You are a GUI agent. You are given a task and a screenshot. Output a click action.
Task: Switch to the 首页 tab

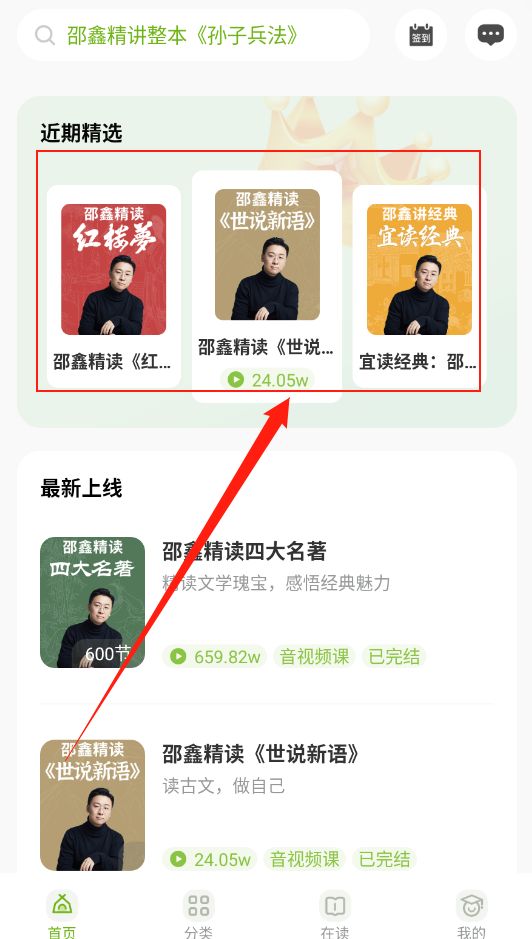(x=62, y=913)
